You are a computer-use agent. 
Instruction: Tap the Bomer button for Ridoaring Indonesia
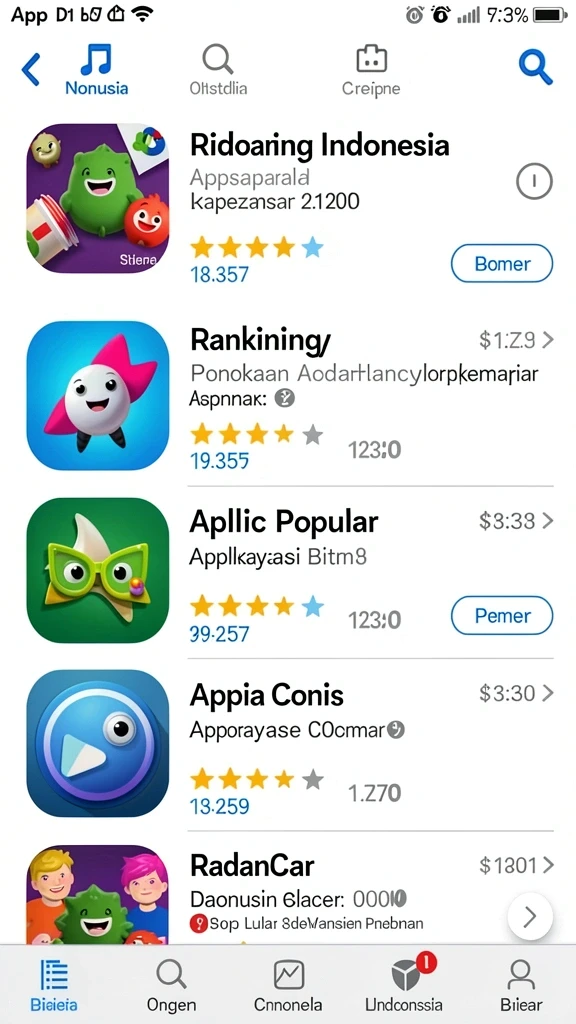point(502,263)
